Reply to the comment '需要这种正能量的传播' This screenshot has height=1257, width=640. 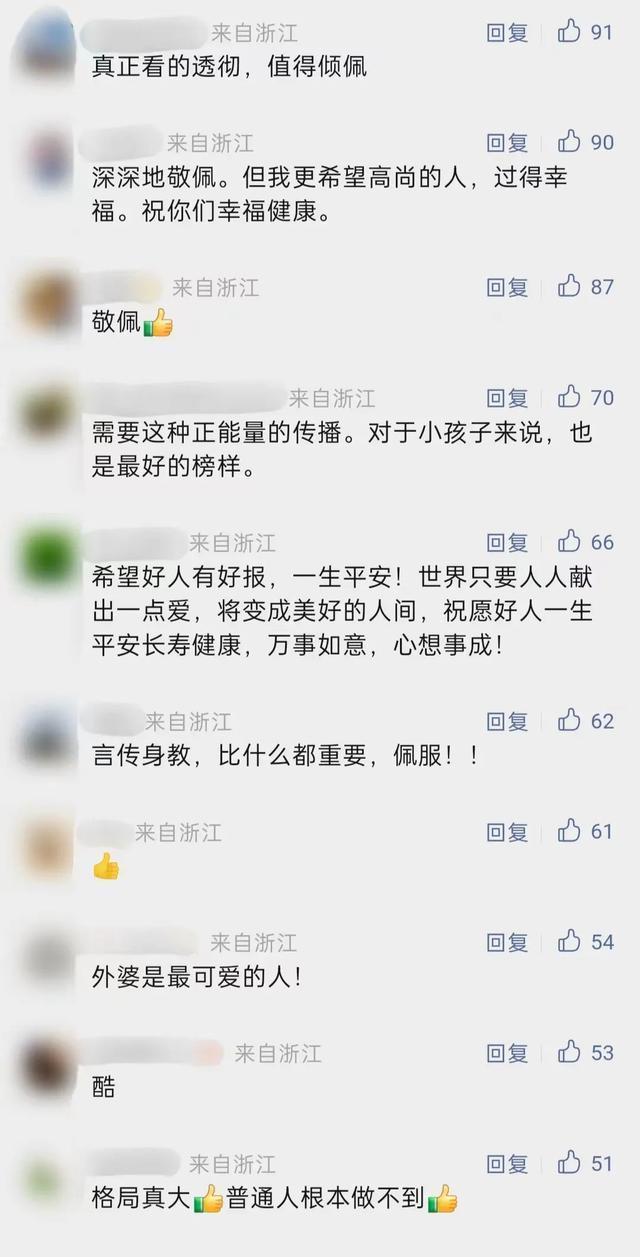coord(507,398)
